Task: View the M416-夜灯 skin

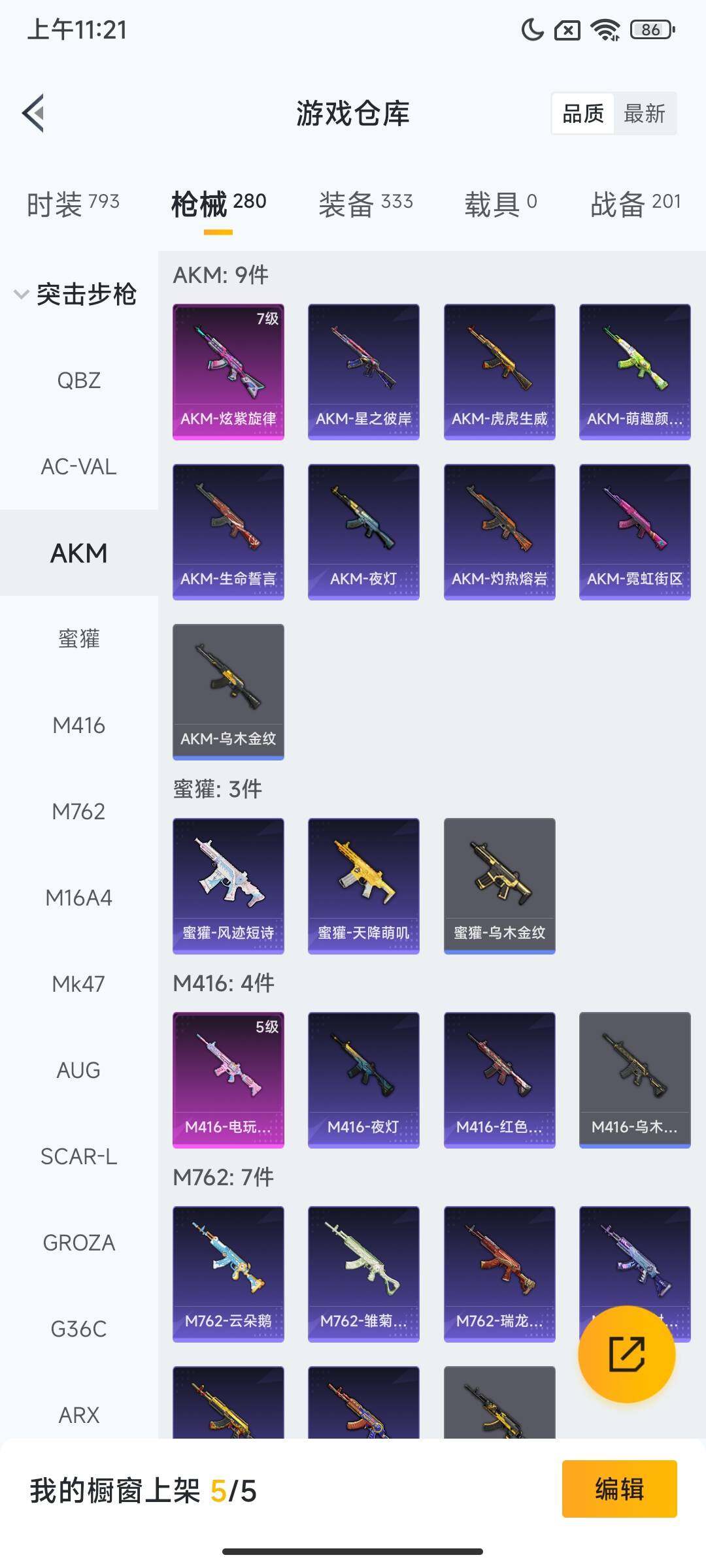Action: [363, 1079]
